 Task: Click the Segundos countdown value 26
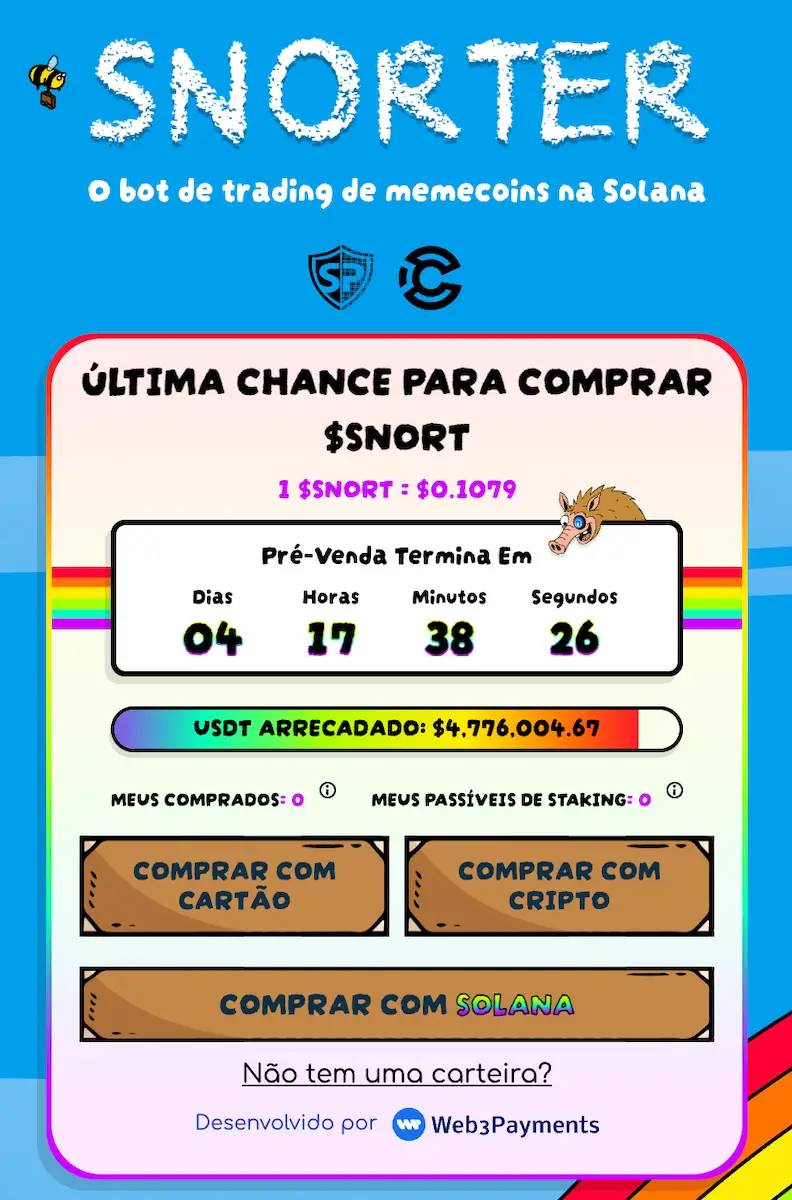(x=574, y=637)
